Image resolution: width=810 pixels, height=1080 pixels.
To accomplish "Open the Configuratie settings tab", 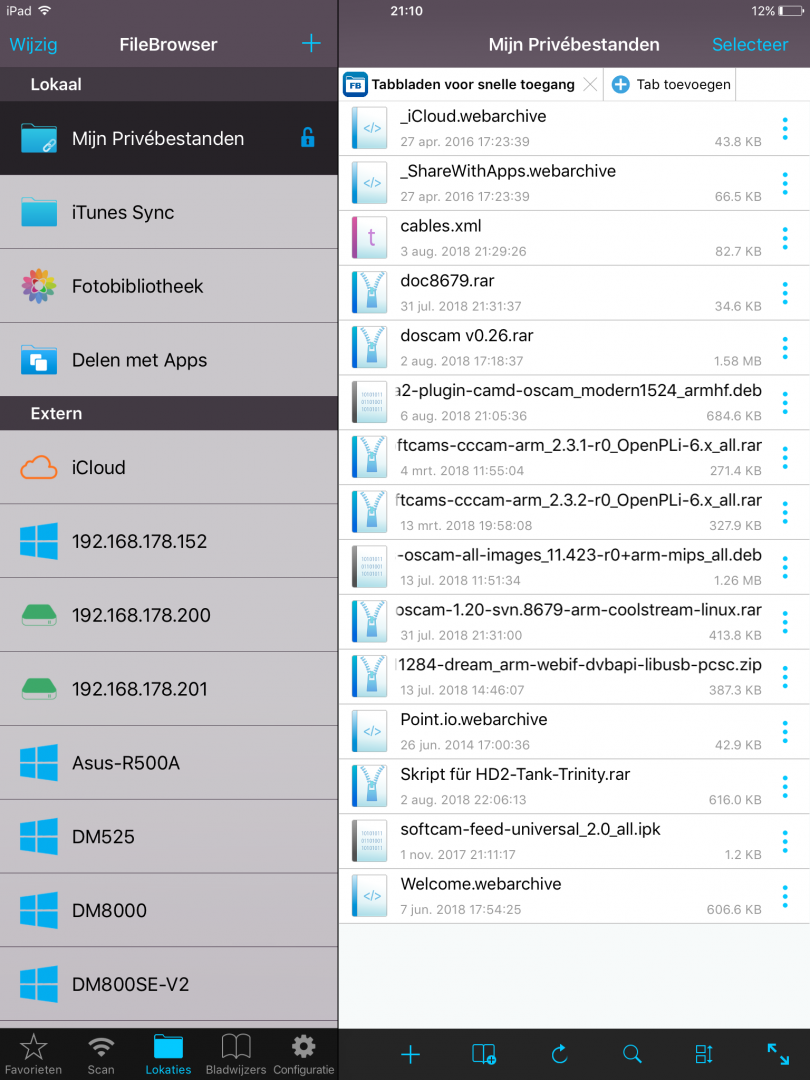I will tap(303, 1053).
